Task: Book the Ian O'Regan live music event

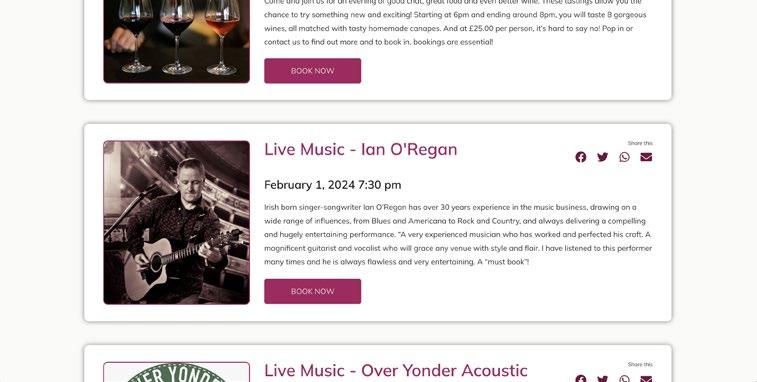Action: (312, 291)
